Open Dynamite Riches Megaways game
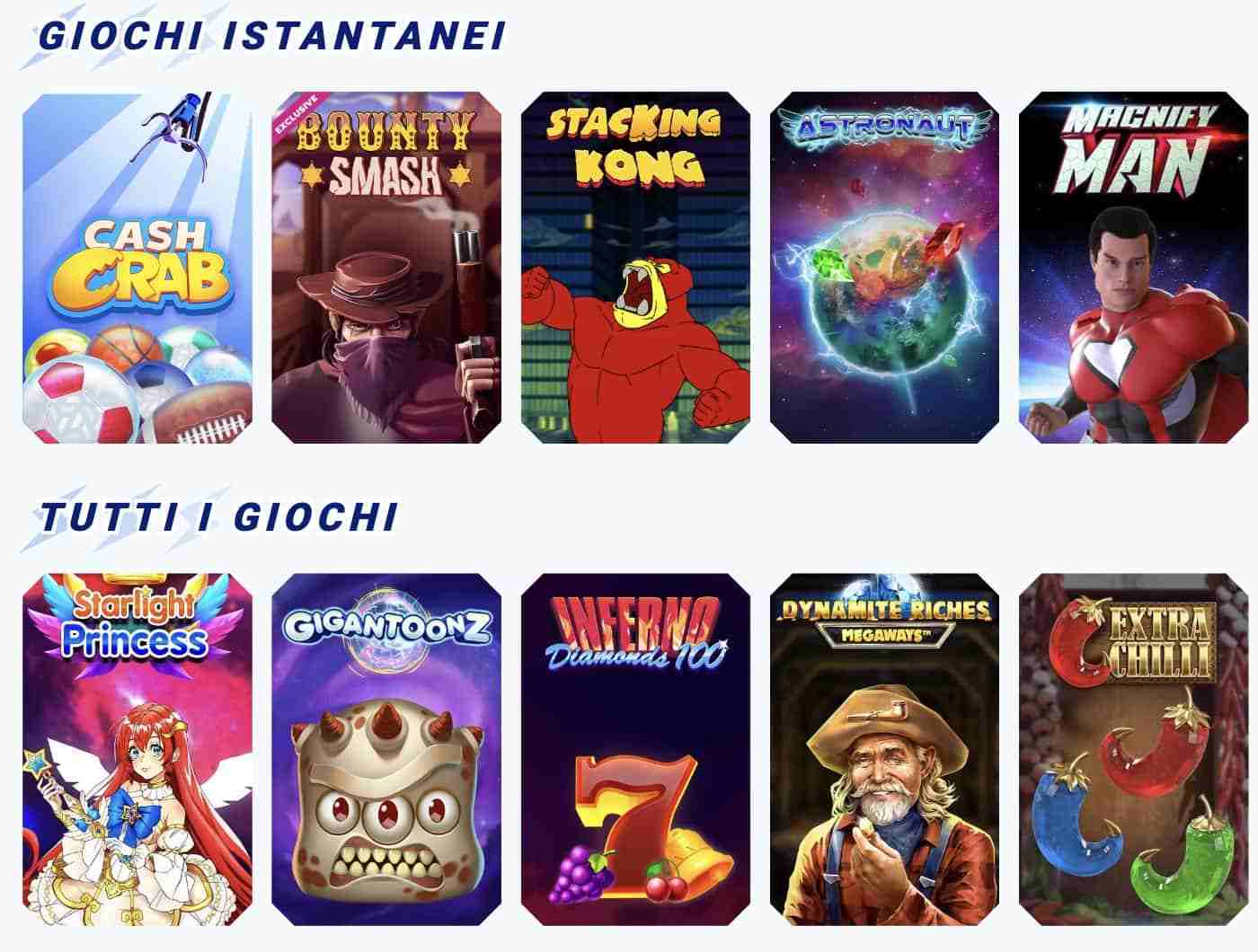The image size is (1258, 952). [885, 750]
